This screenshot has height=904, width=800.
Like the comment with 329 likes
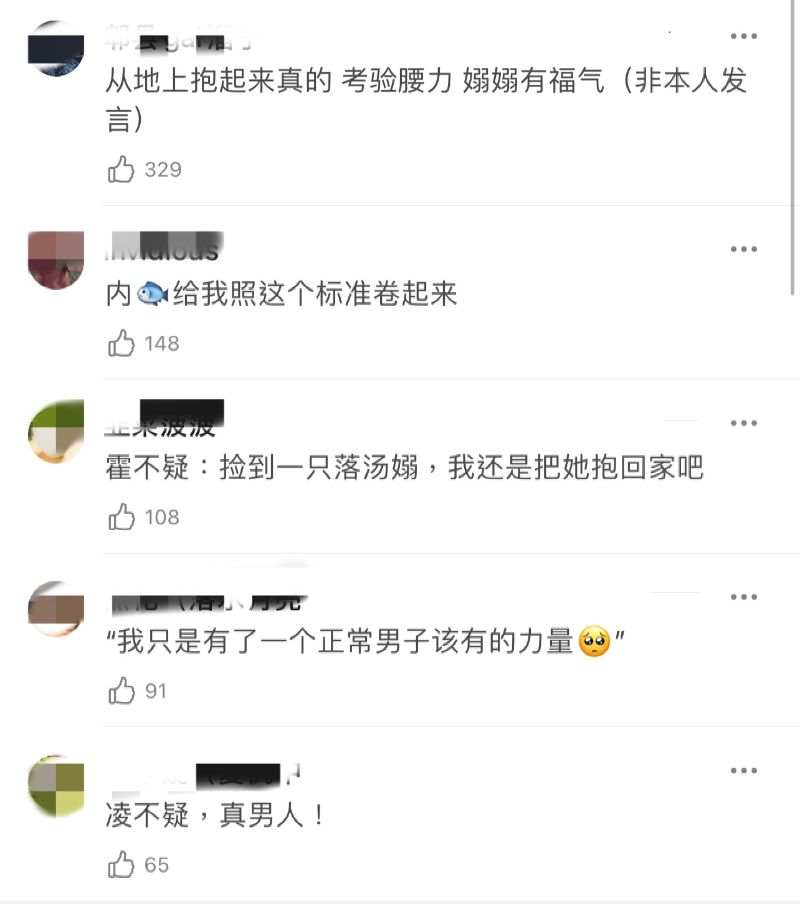(x=122, y=169)
